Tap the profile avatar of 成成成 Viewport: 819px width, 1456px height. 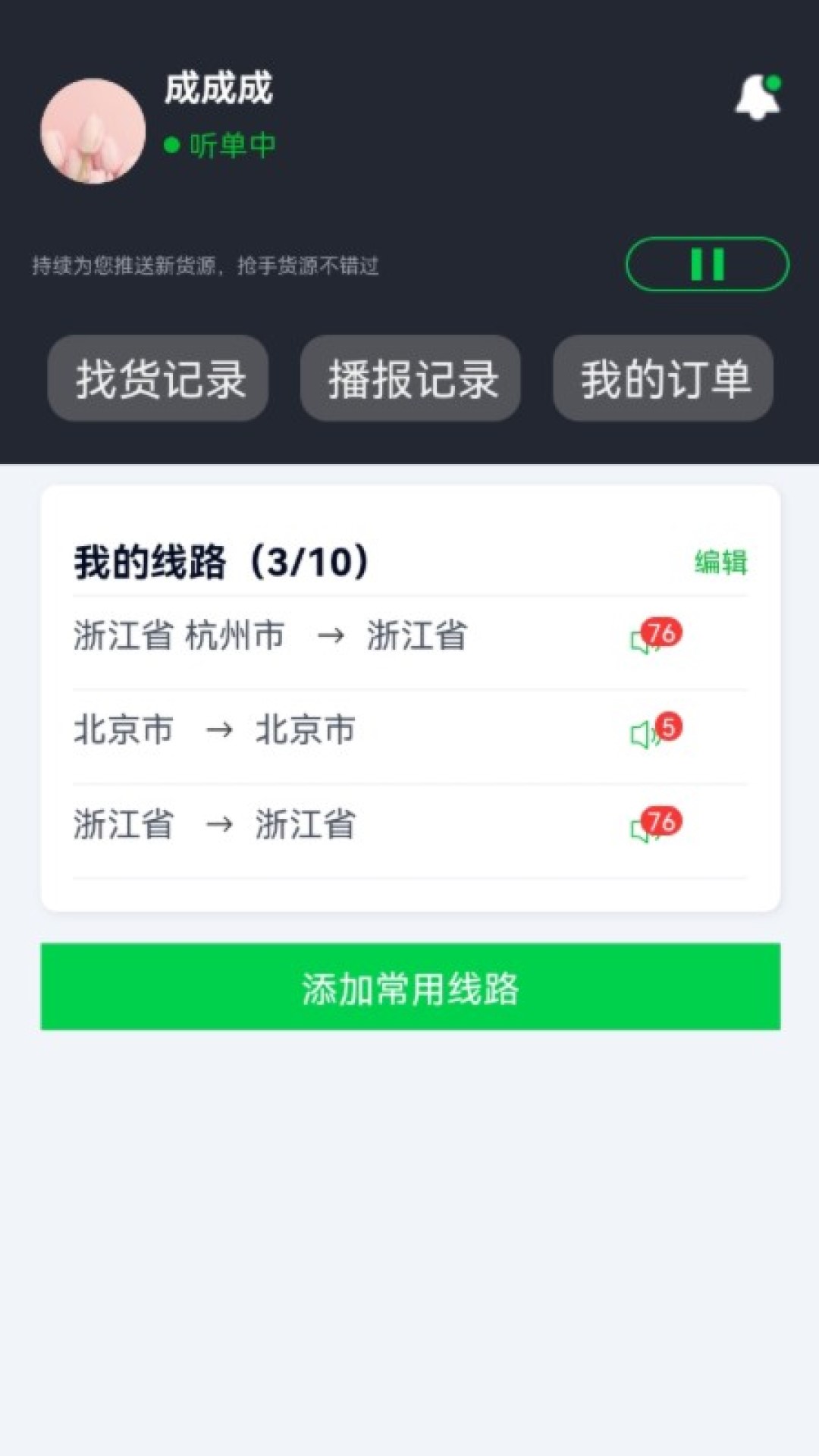tap(93, 131)
